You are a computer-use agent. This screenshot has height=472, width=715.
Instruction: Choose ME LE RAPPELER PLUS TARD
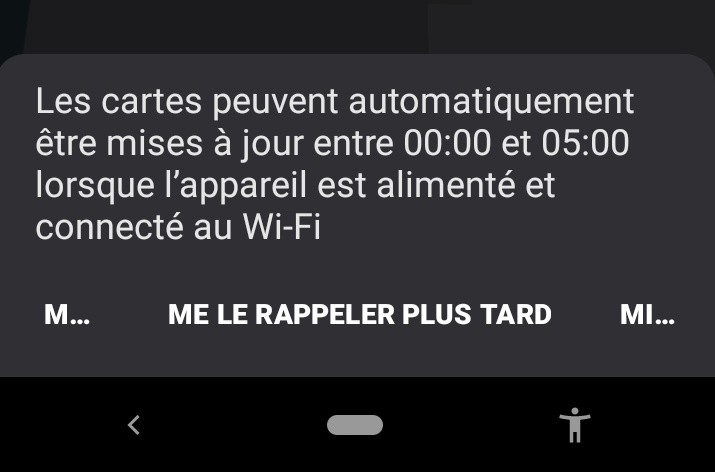pyautogui.click(x=360, y=314)
